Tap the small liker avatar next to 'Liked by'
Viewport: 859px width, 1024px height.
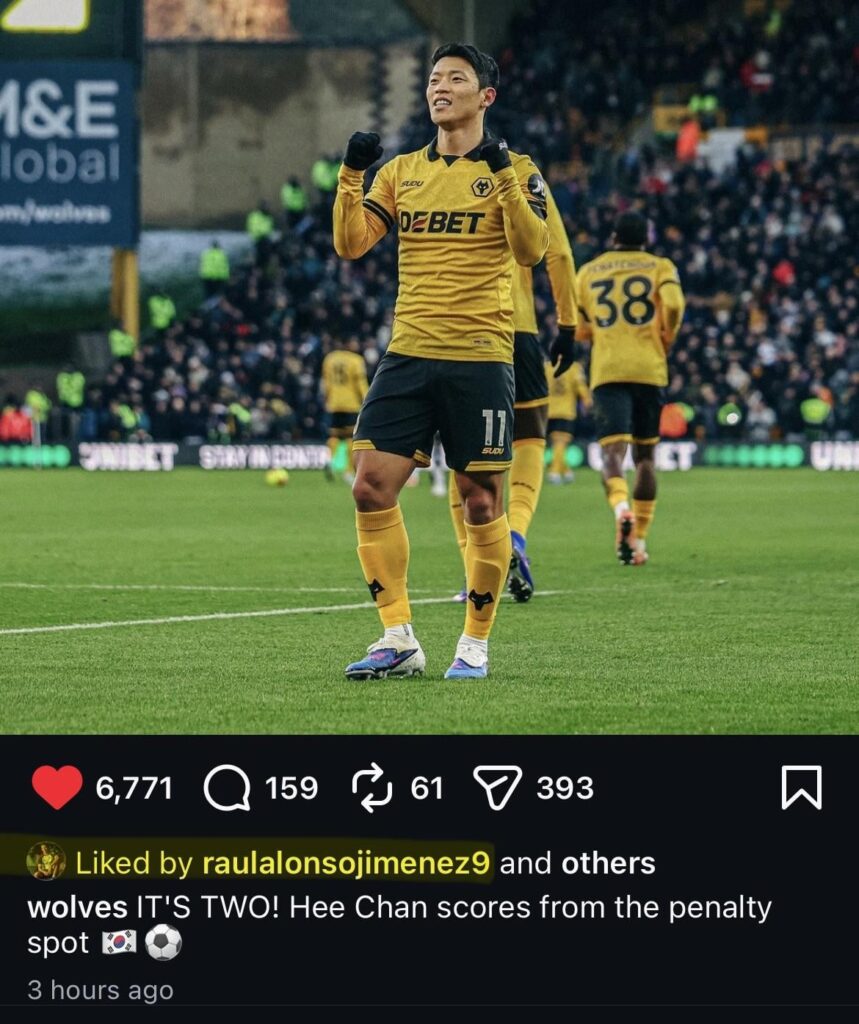(x=44, y=858)
